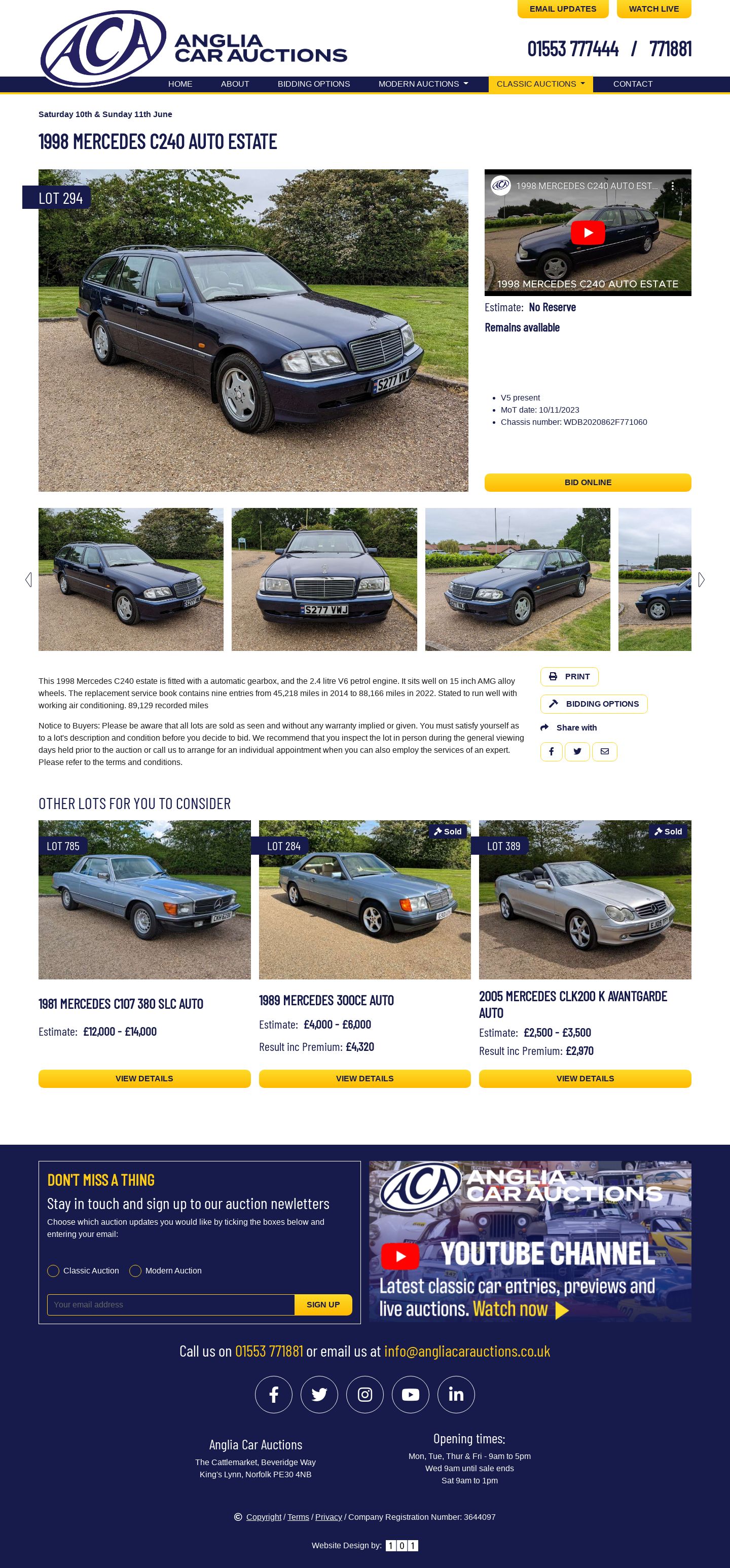The image size is (730, 1568).
Task: Select the Classic Auction newsletter option
Action: 54,1270
